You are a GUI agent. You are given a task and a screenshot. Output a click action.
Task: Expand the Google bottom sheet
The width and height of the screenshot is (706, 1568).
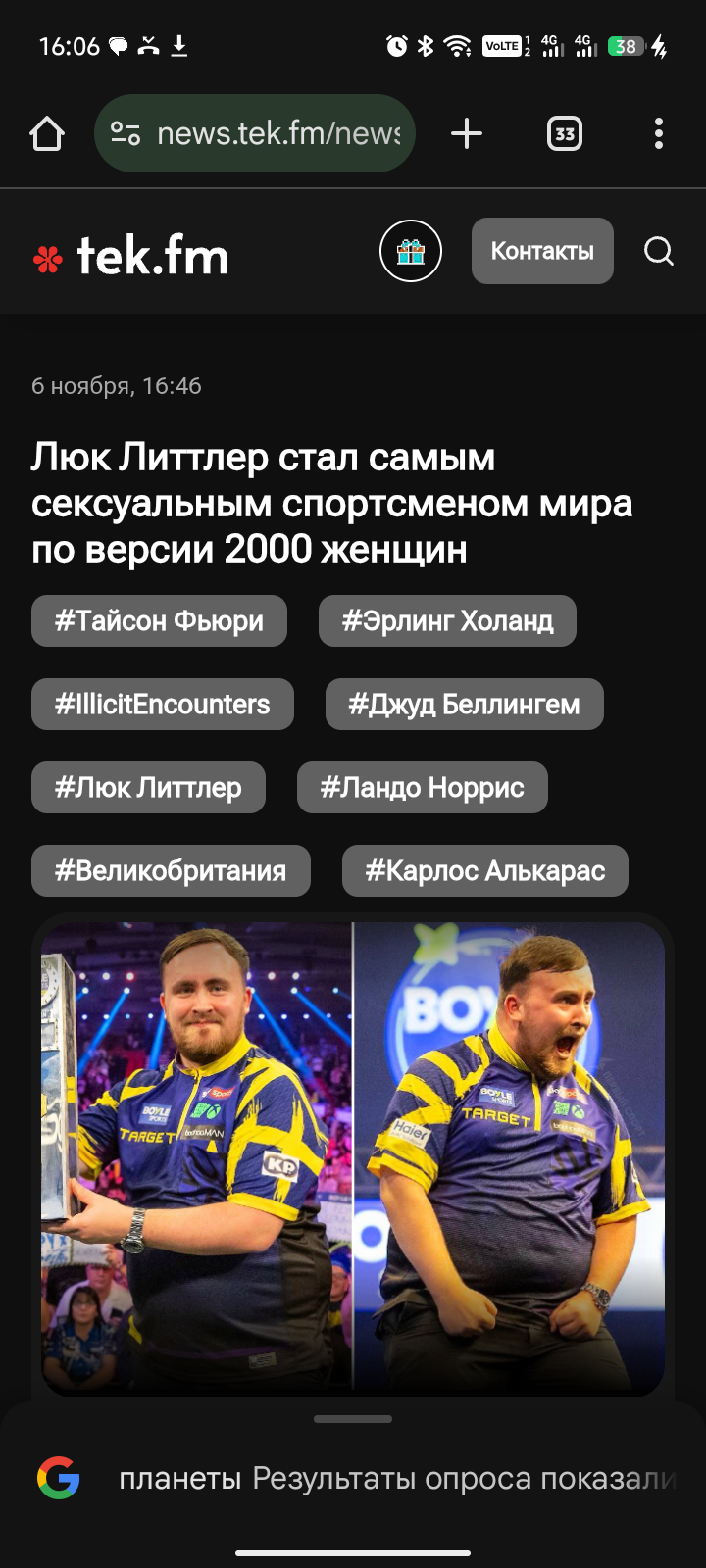pyautogui.click(x=353, y=1419)
